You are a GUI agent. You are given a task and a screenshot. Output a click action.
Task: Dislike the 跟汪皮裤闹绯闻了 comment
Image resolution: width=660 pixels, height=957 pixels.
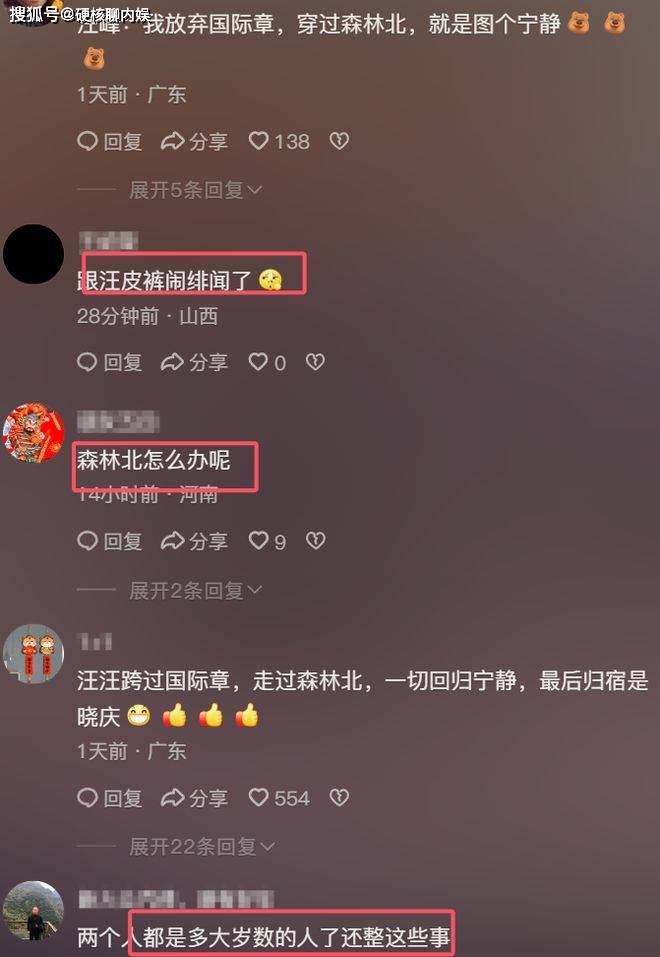[315, 362]
